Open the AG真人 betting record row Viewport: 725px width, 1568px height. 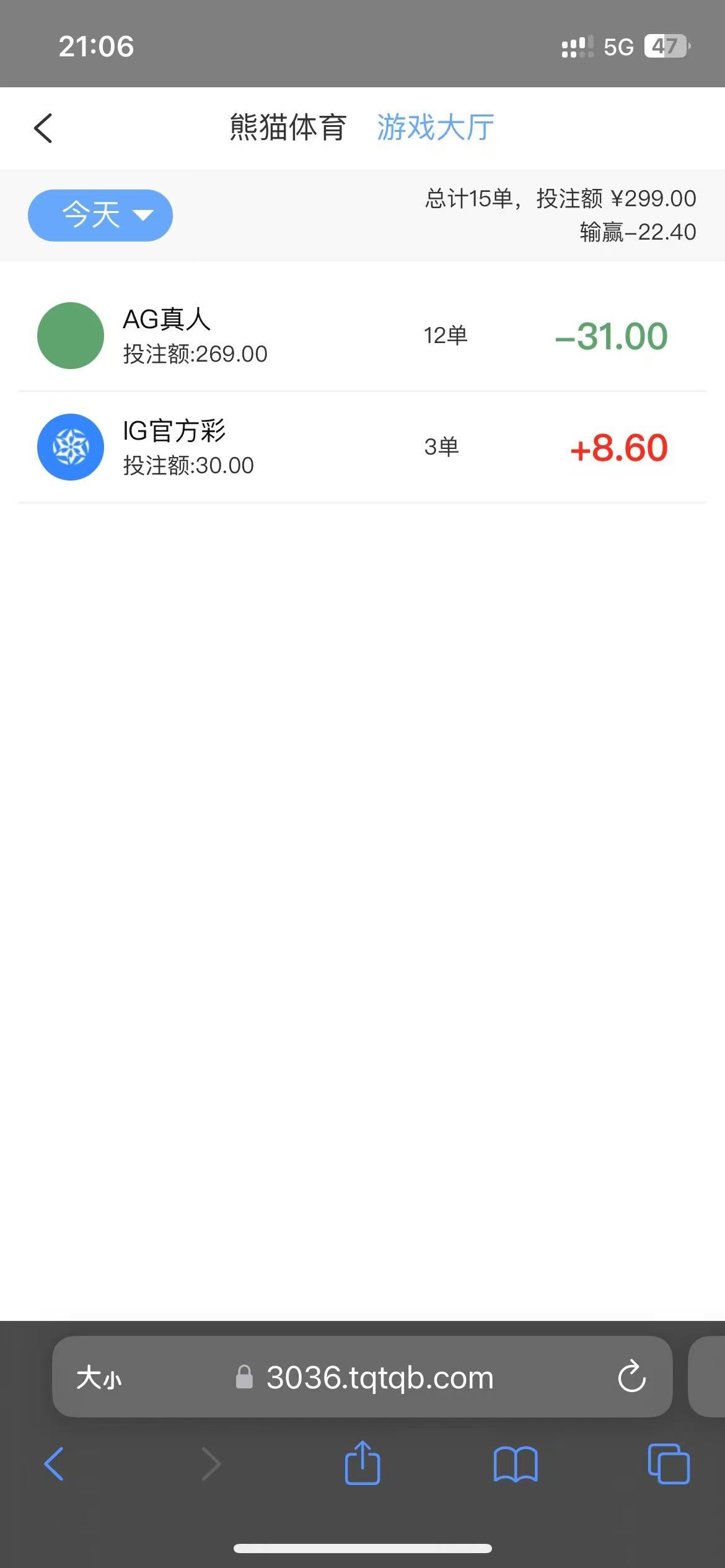point(362,336)
